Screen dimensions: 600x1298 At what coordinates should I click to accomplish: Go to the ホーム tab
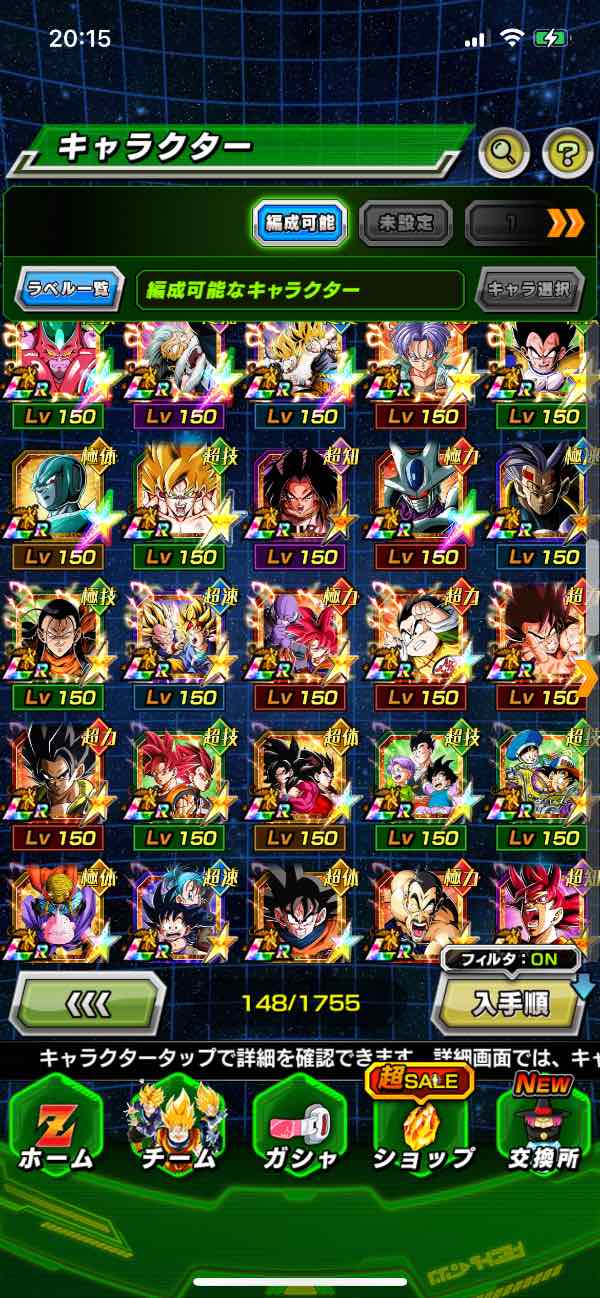pyautogui.click(x=56, y=1128)
